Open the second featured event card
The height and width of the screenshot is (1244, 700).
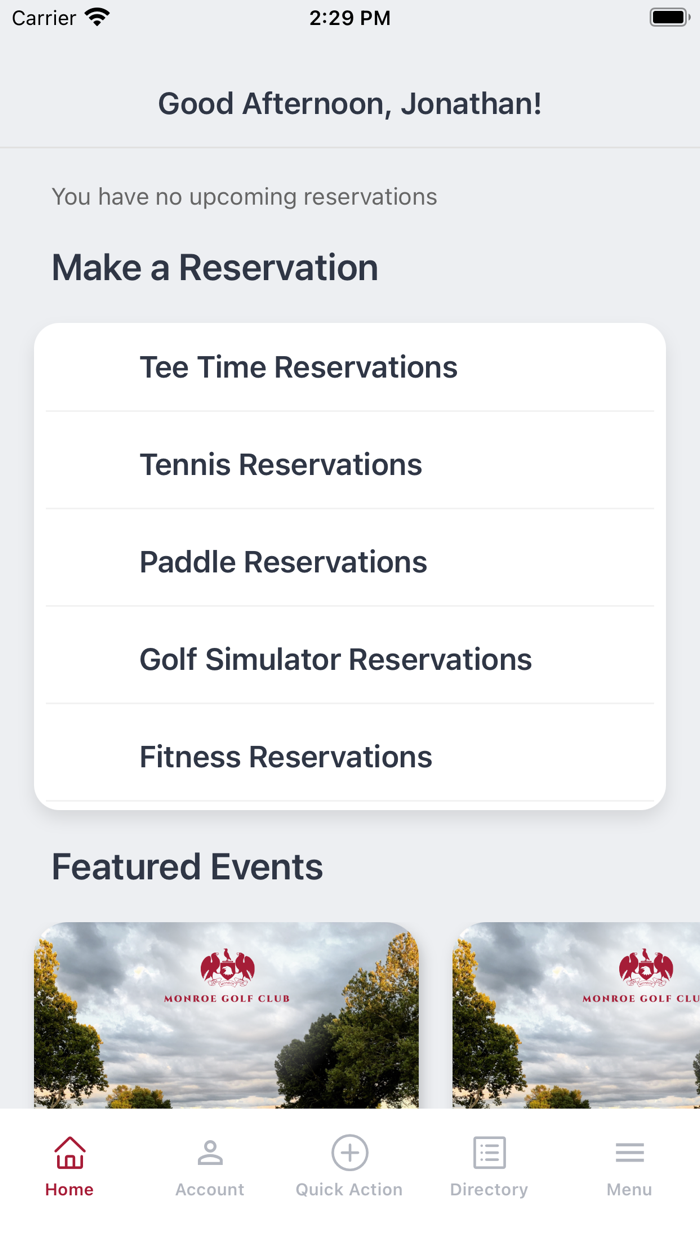coord(576,1015)
